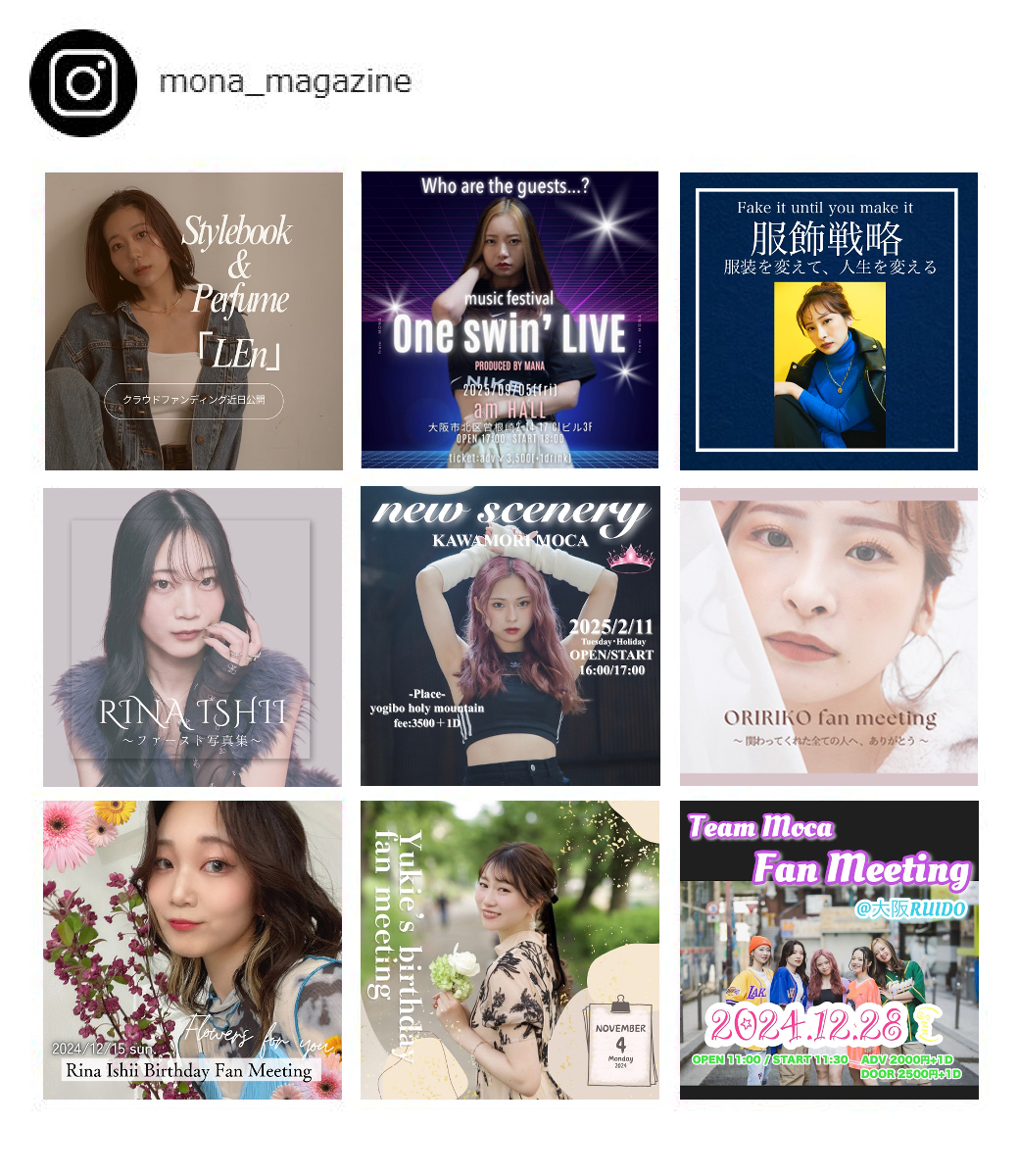This screenshot has width=1019, height=1176.
Task: Open the One swin' LIVE post
Action: click(509, 320)
